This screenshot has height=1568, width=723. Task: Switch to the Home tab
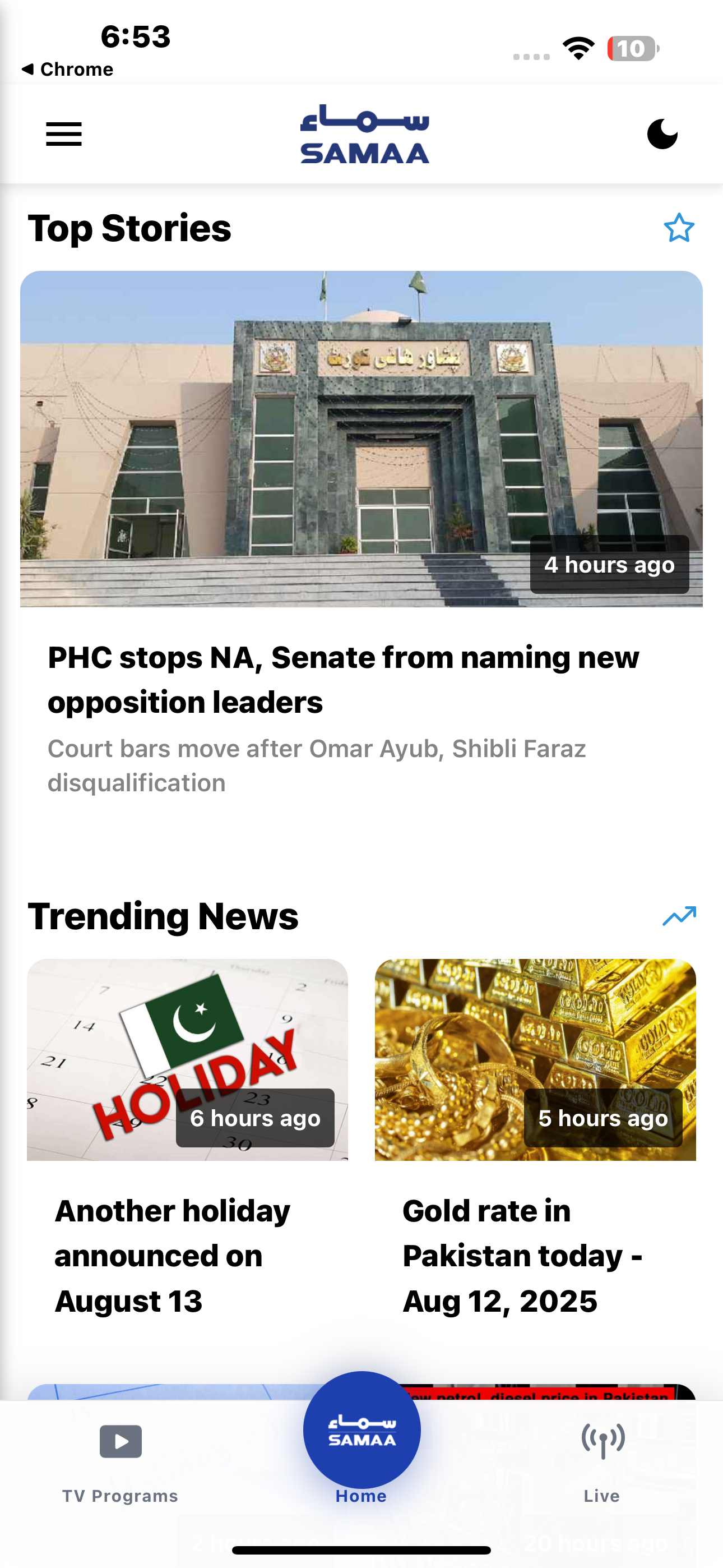(361, 1495)
